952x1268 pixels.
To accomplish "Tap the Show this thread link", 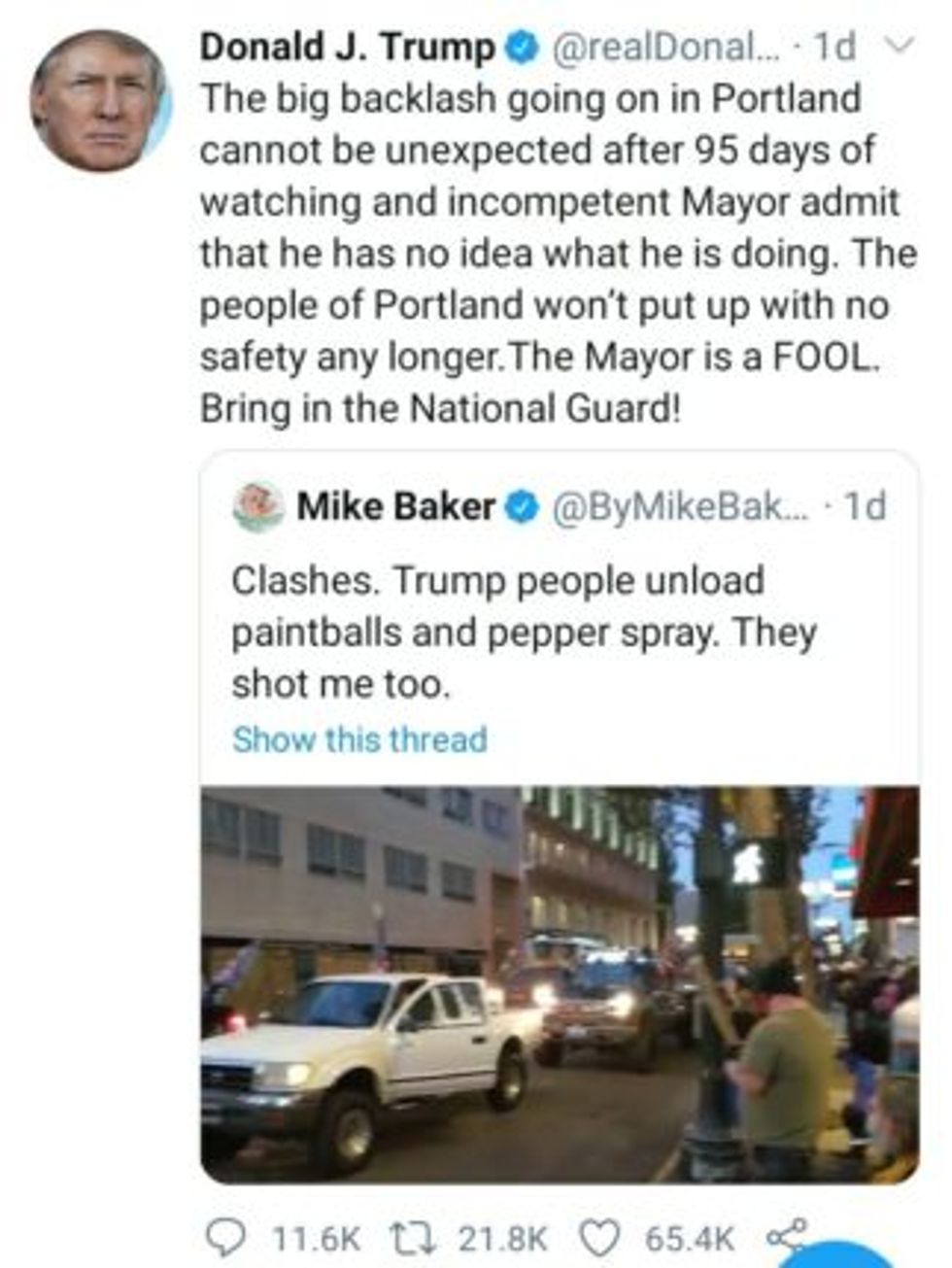I will [x=359, y=739].
